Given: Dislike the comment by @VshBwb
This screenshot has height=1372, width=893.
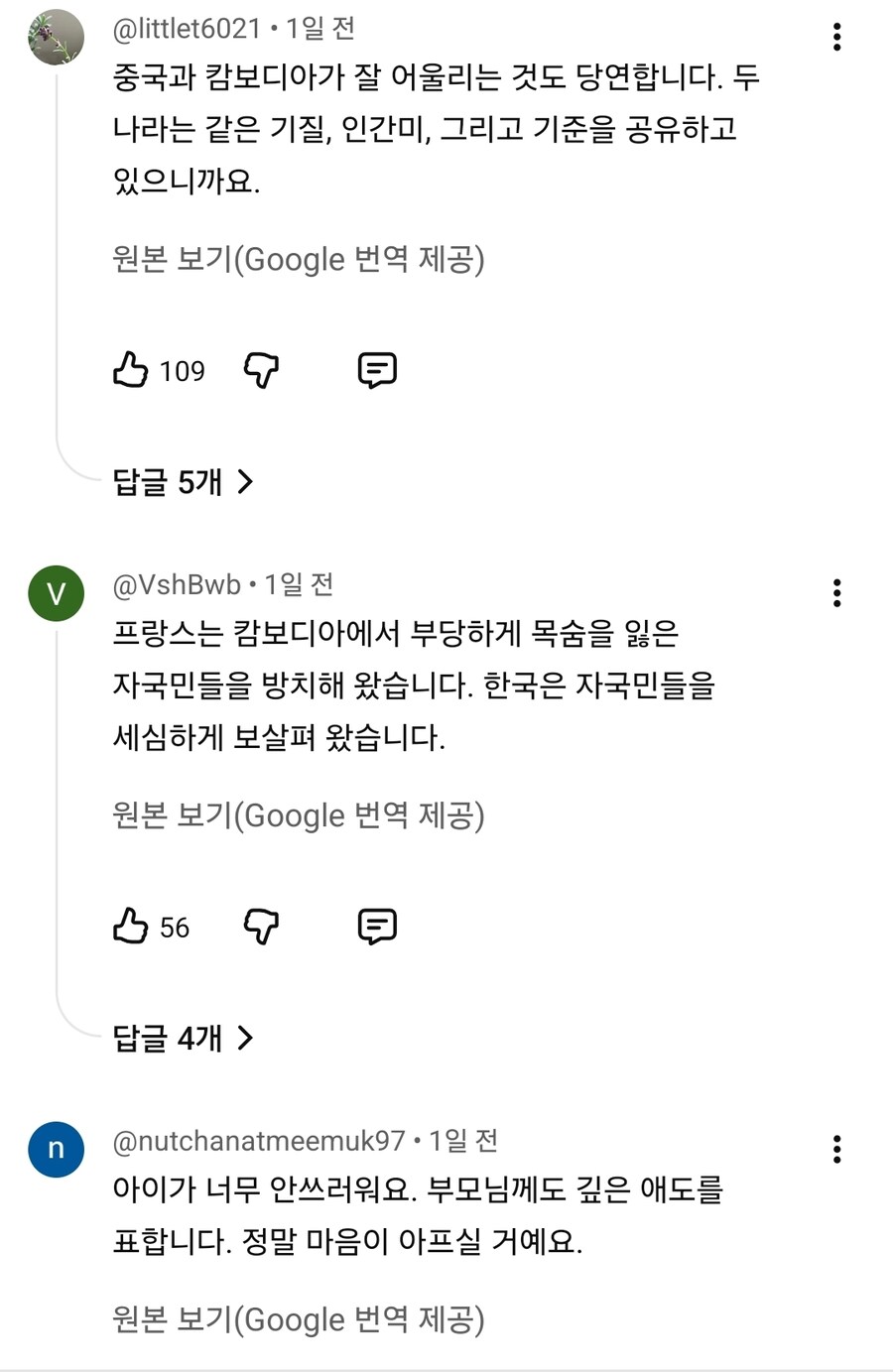Looking at the screenshot, I should (x=261, y=927).
